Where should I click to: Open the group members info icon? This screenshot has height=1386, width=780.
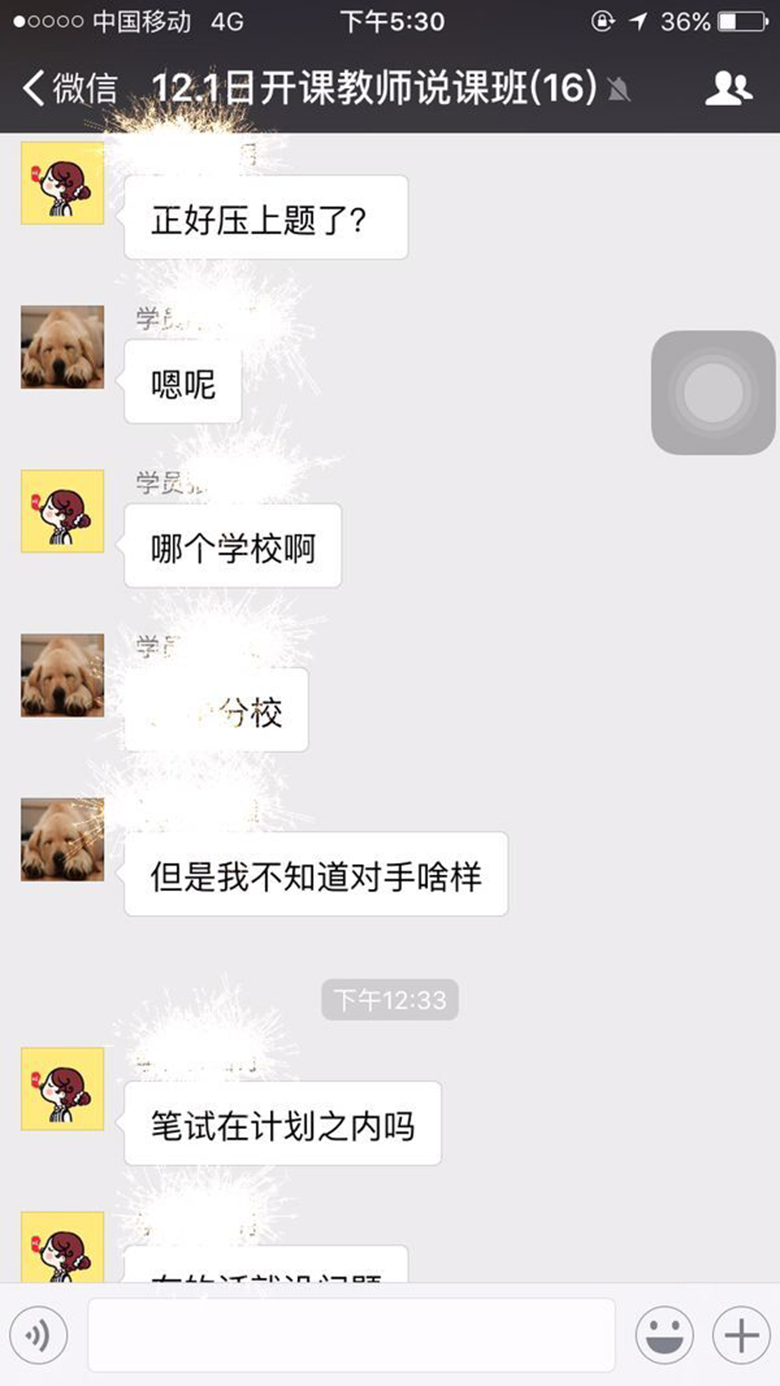point(728,88)
